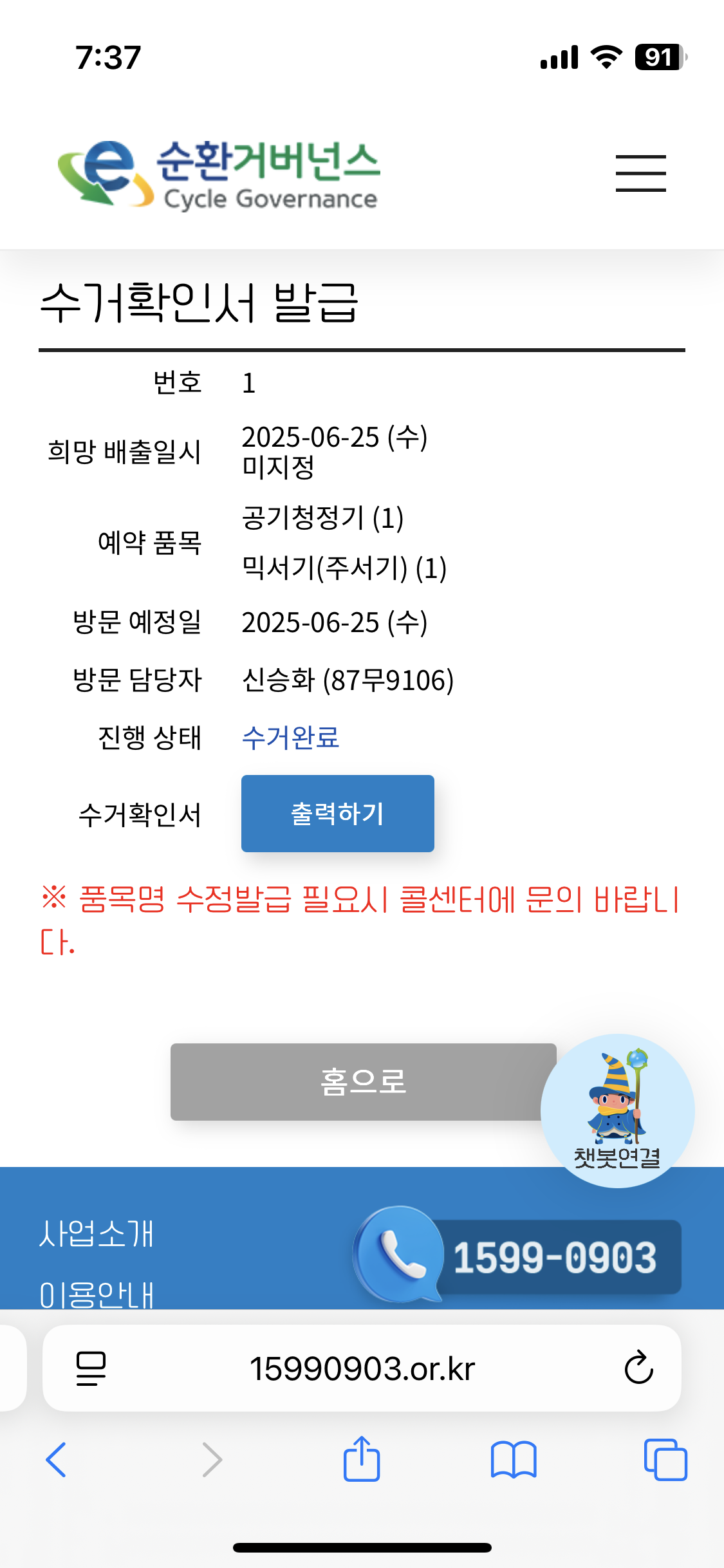Open the 이용안내 footer link

[97, 1294]
